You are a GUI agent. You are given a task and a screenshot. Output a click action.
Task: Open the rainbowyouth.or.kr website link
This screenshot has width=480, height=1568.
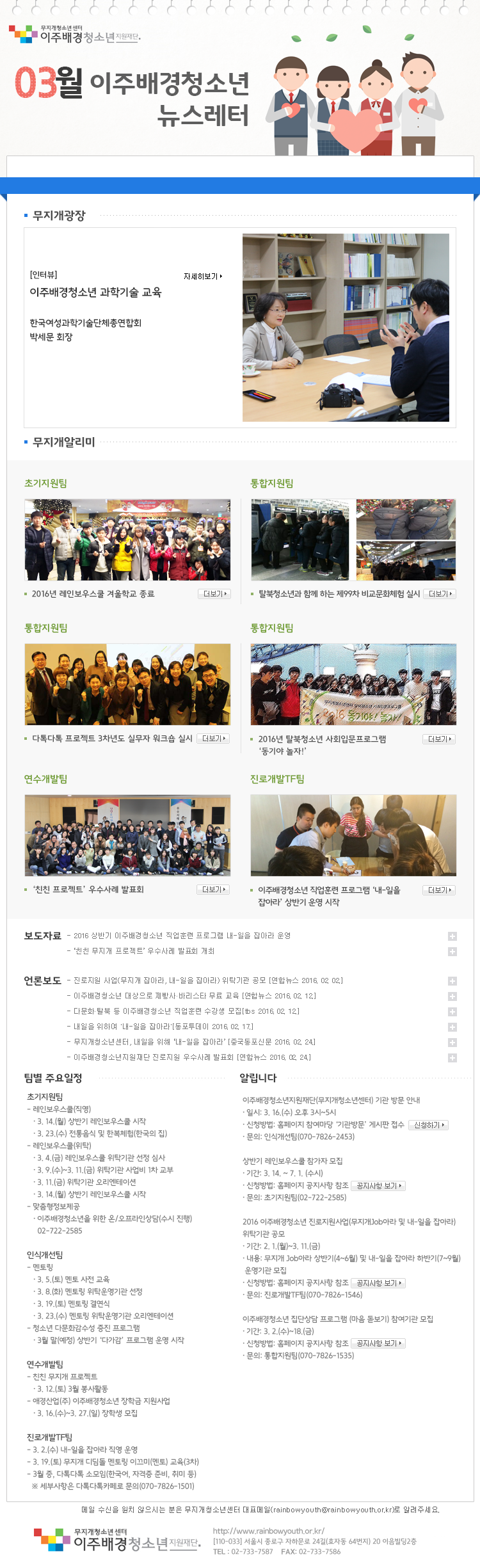[268, 1532]
